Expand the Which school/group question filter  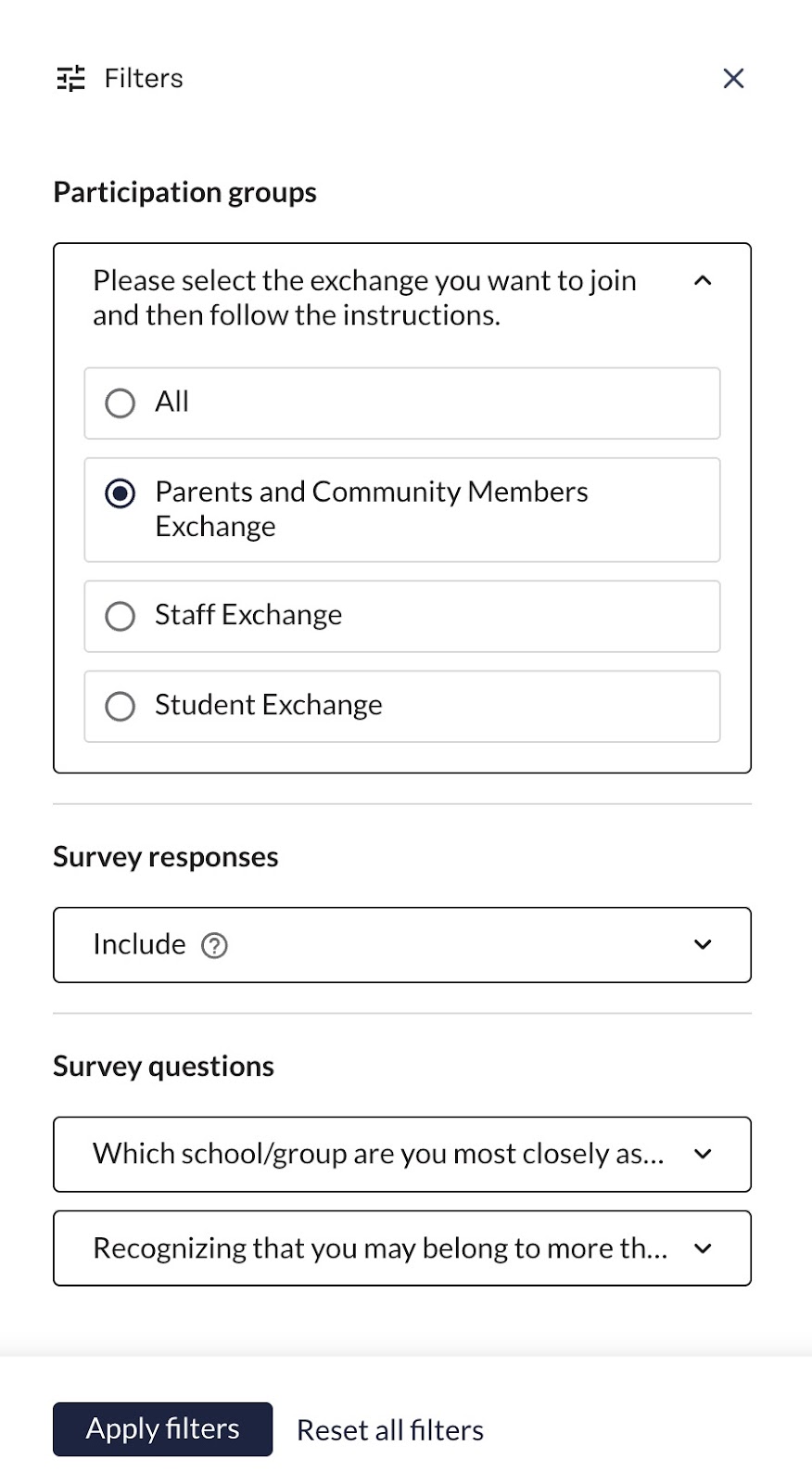pyautogui.click(x=402, y=1155)
